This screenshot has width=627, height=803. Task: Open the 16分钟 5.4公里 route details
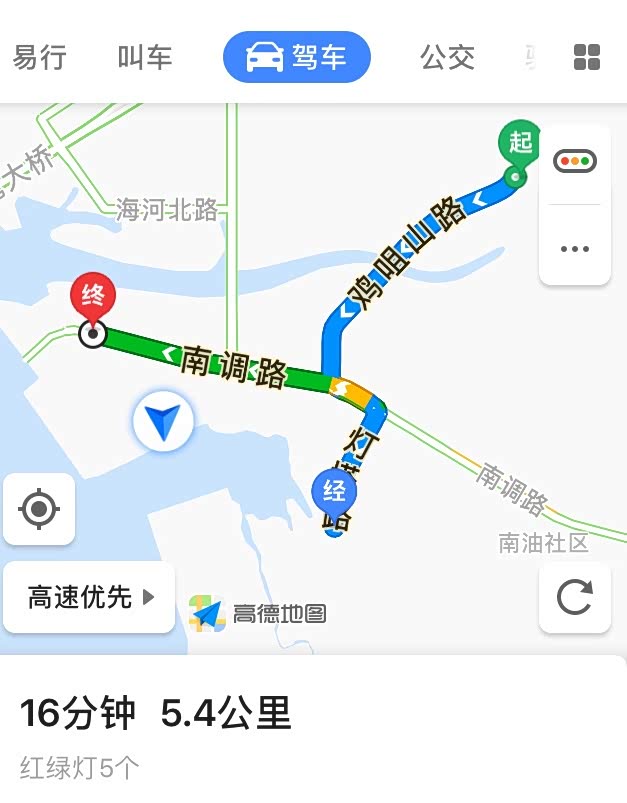click(x=156, y=714)
